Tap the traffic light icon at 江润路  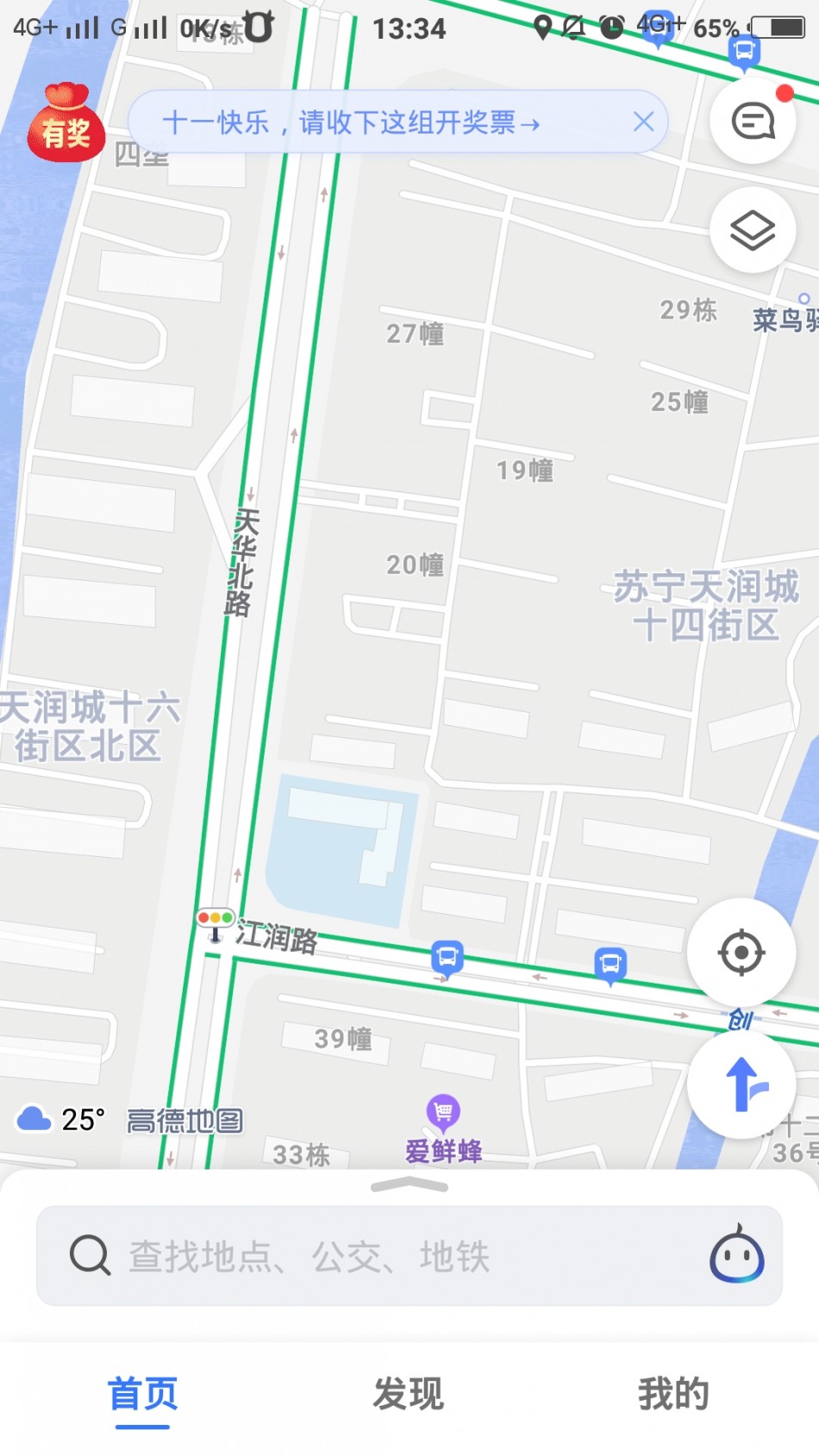pyautogui.click(x=215, y=924)
